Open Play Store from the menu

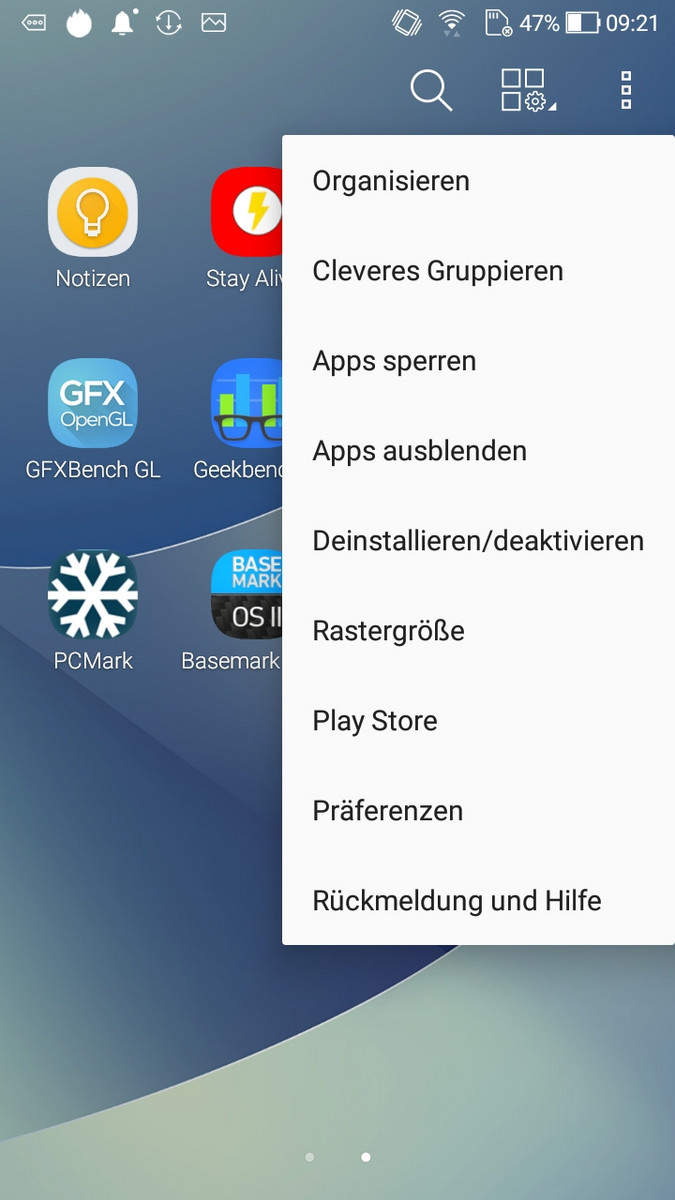pos(375,721)
